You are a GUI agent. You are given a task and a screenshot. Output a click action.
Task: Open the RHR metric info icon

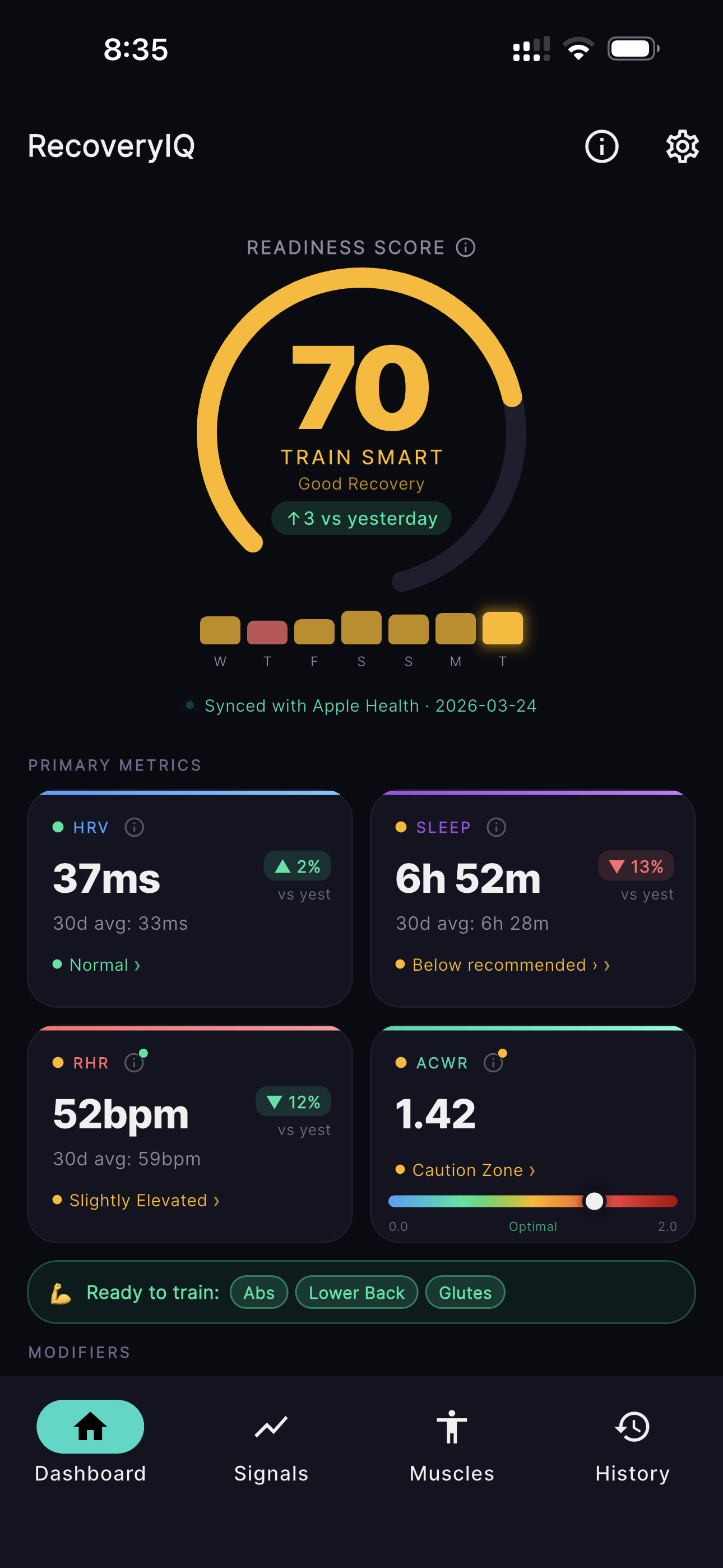tap(133, 1062)
